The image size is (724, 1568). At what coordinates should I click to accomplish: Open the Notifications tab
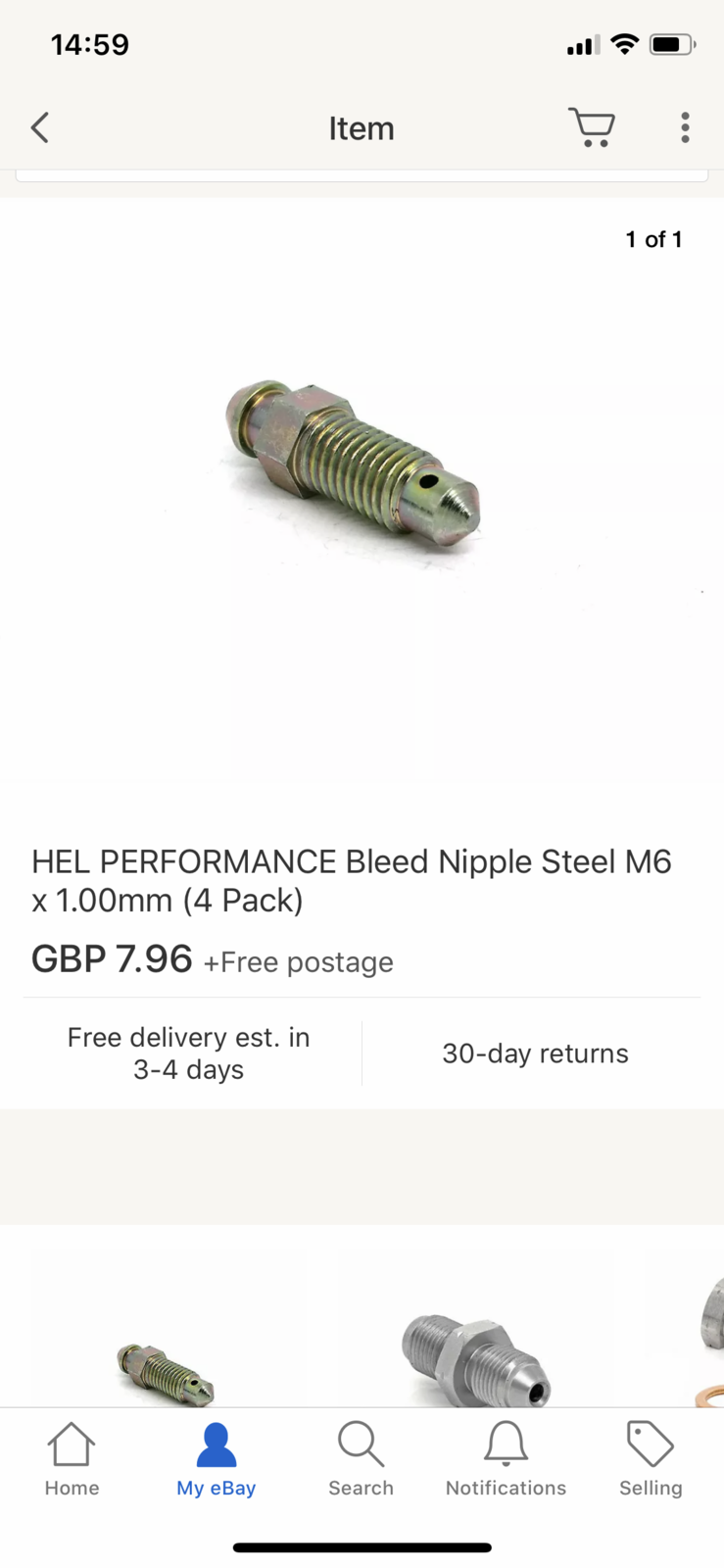[506, 1458]
